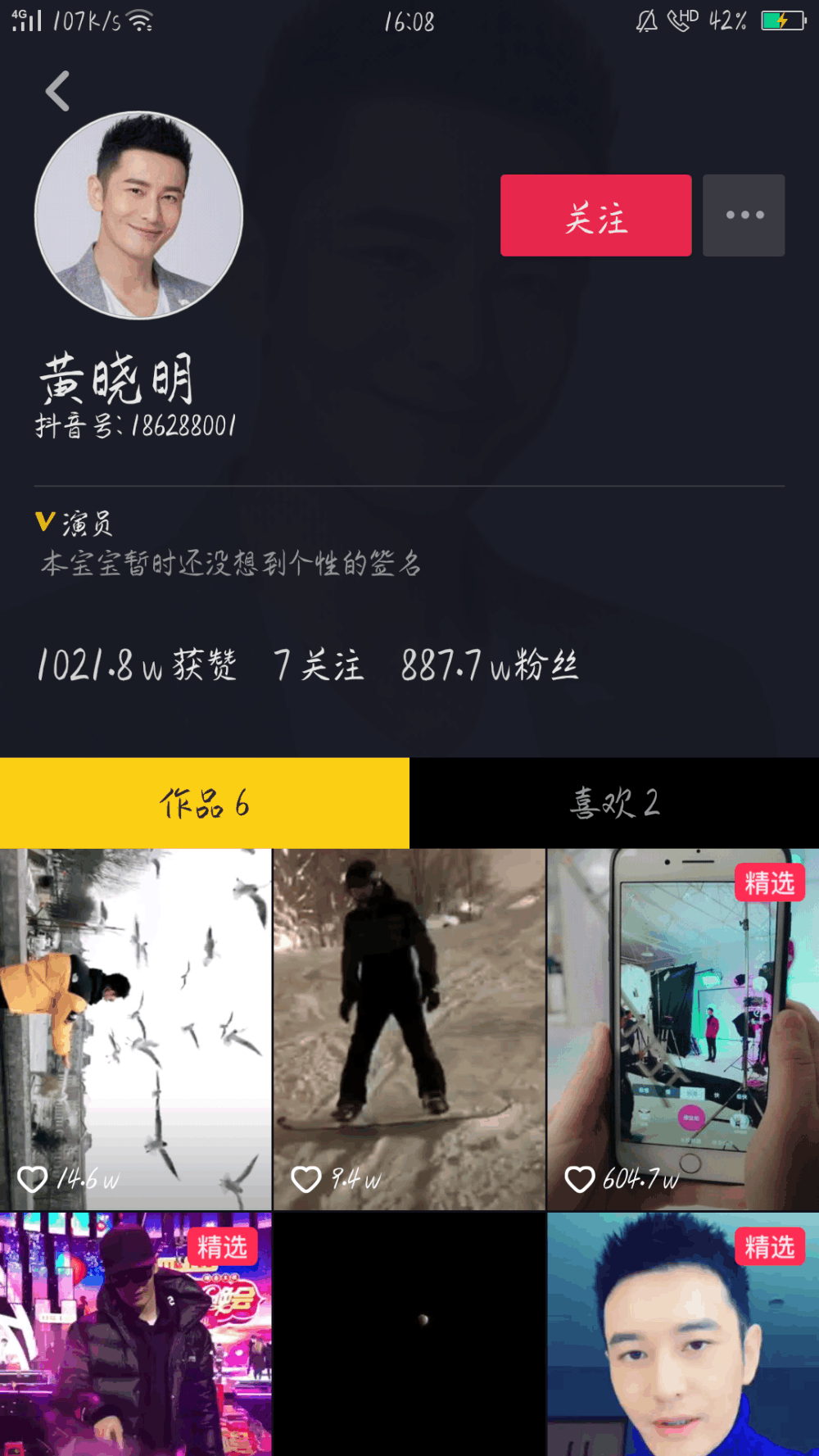The image size is (819, 1456).
Task: Switch to the 喜欢 2 tab
Action: tap(614, 803)
